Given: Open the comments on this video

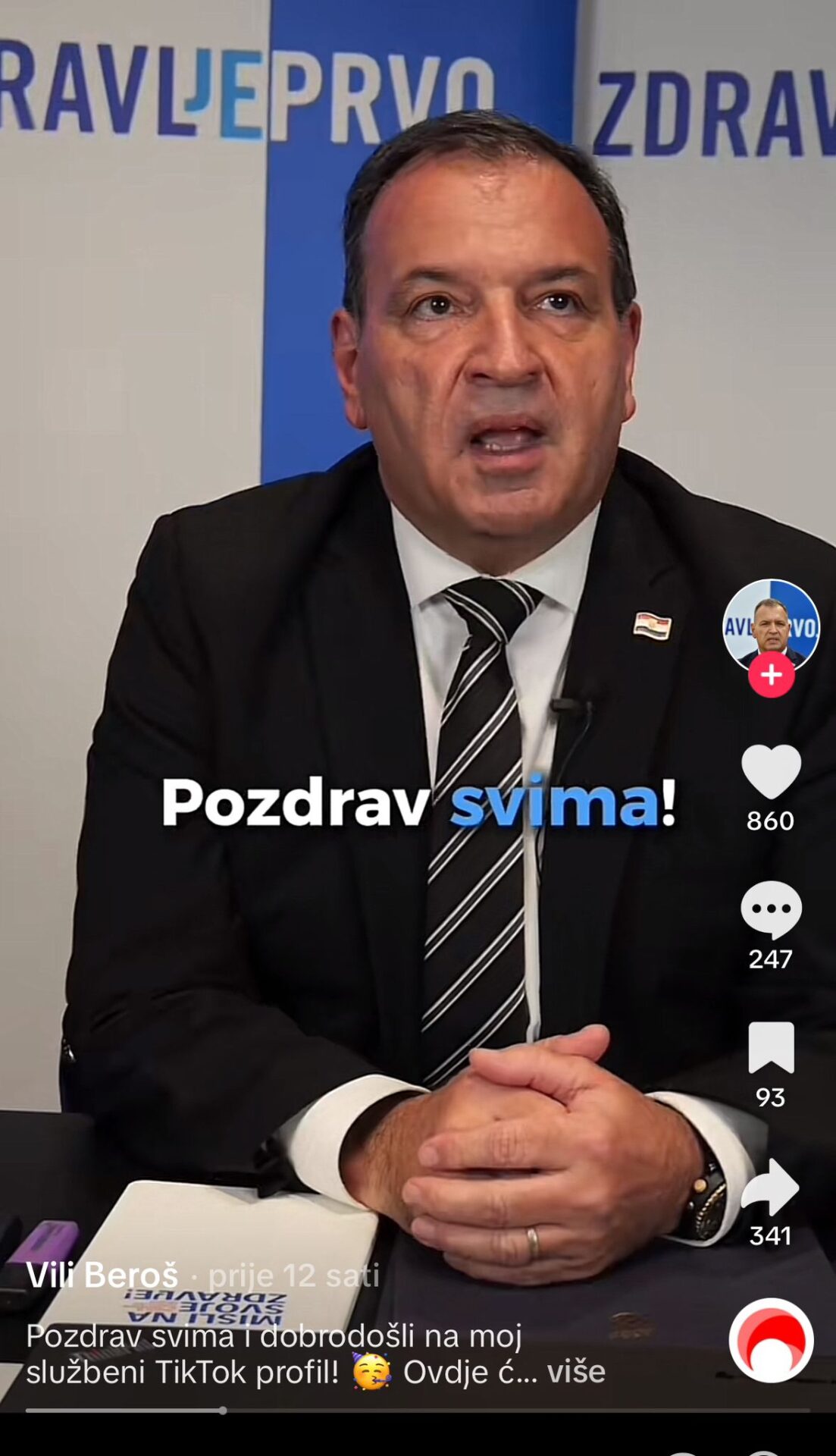Looking at the screenshot, I should point(771,909).
